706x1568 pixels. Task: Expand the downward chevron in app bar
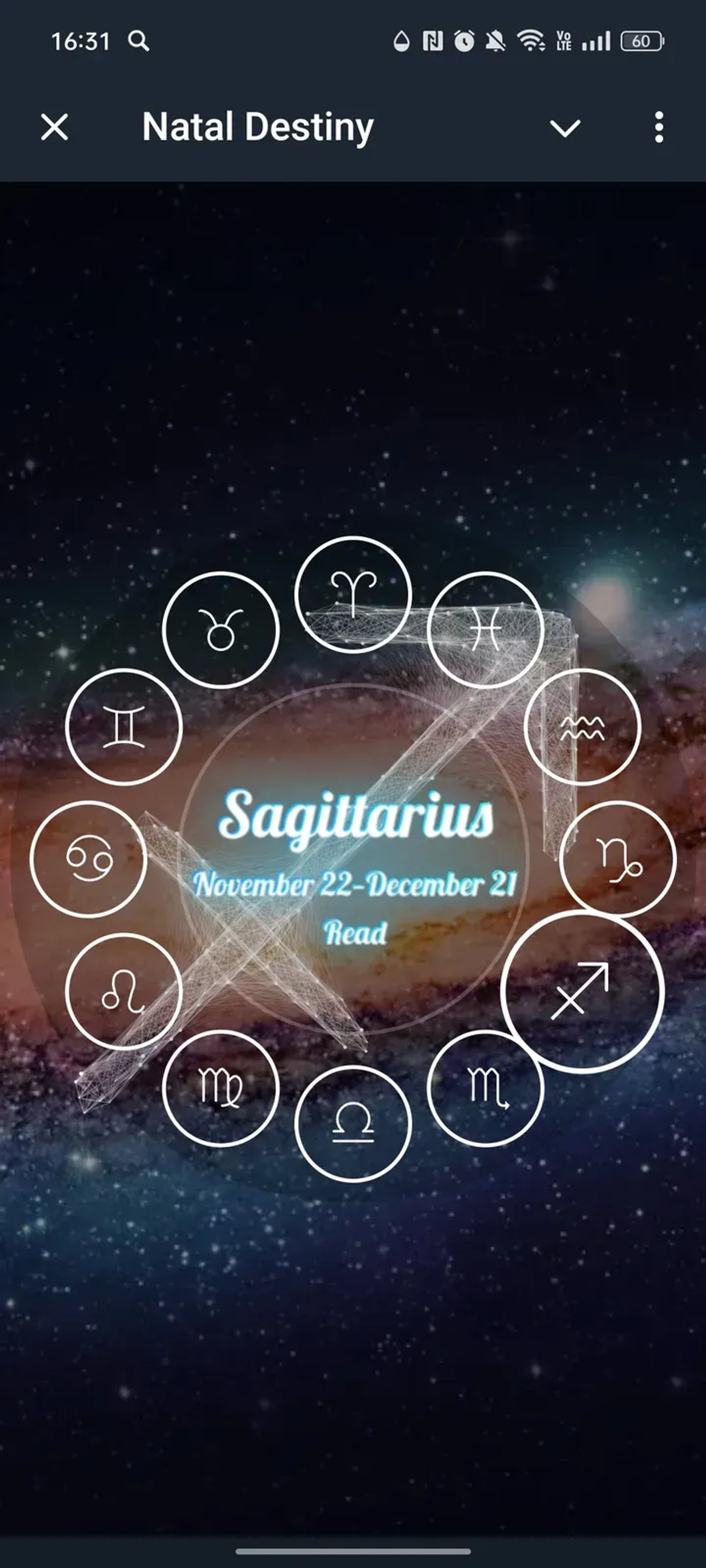565,128
